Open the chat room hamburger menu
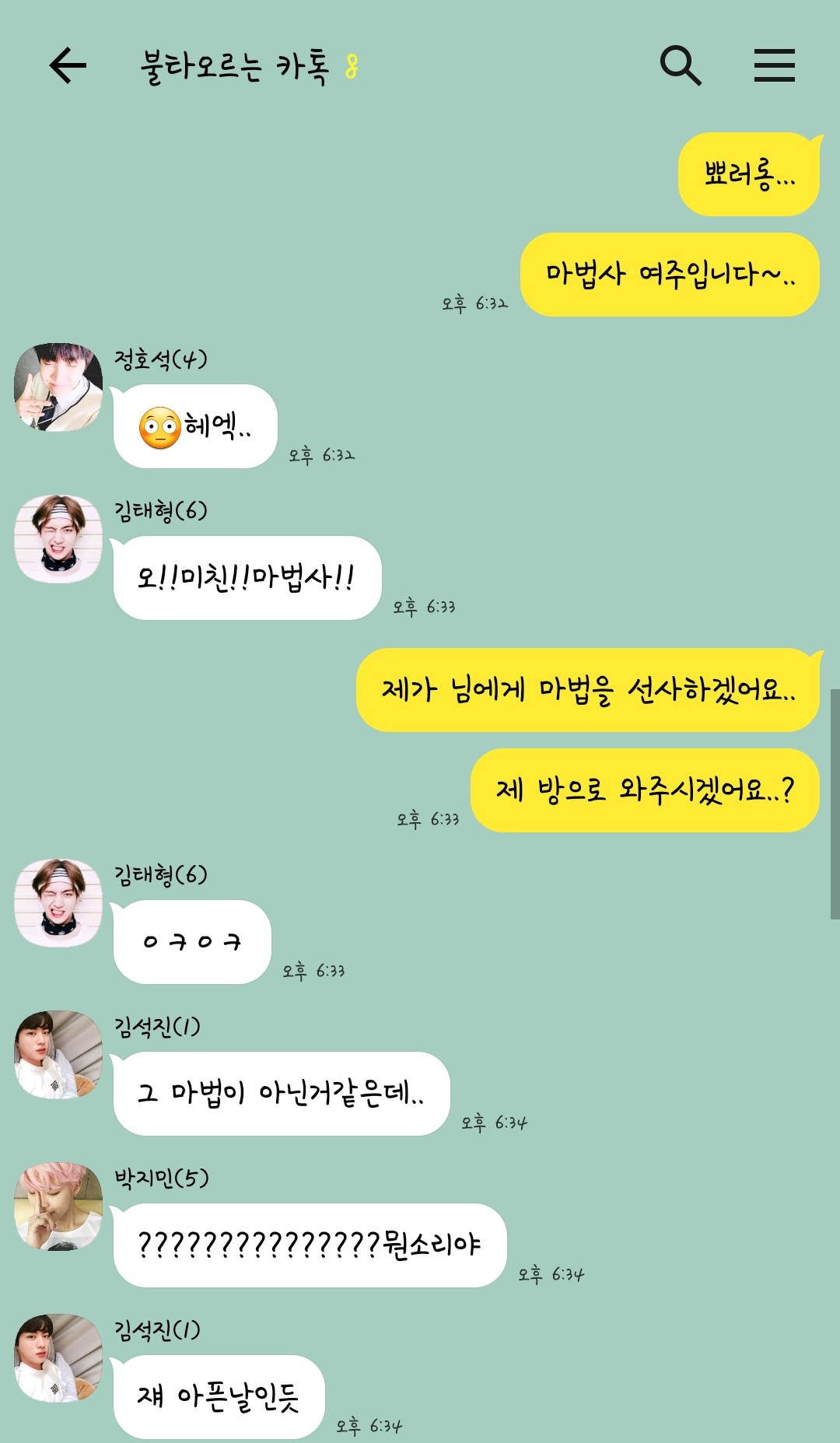Screen dimensions: 840x1443 (775, 65)
